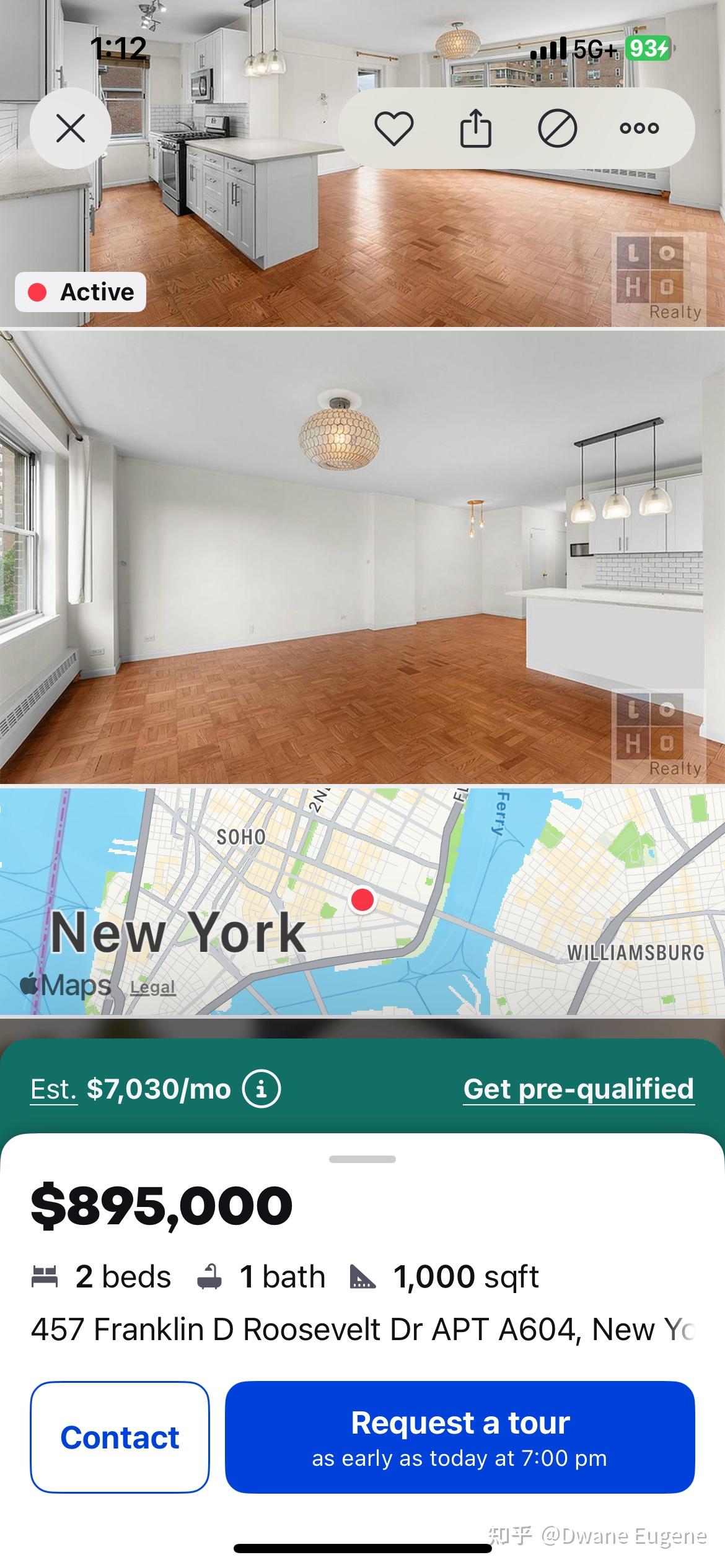Close the listing detail view
725x1568 pixels.
71,129
